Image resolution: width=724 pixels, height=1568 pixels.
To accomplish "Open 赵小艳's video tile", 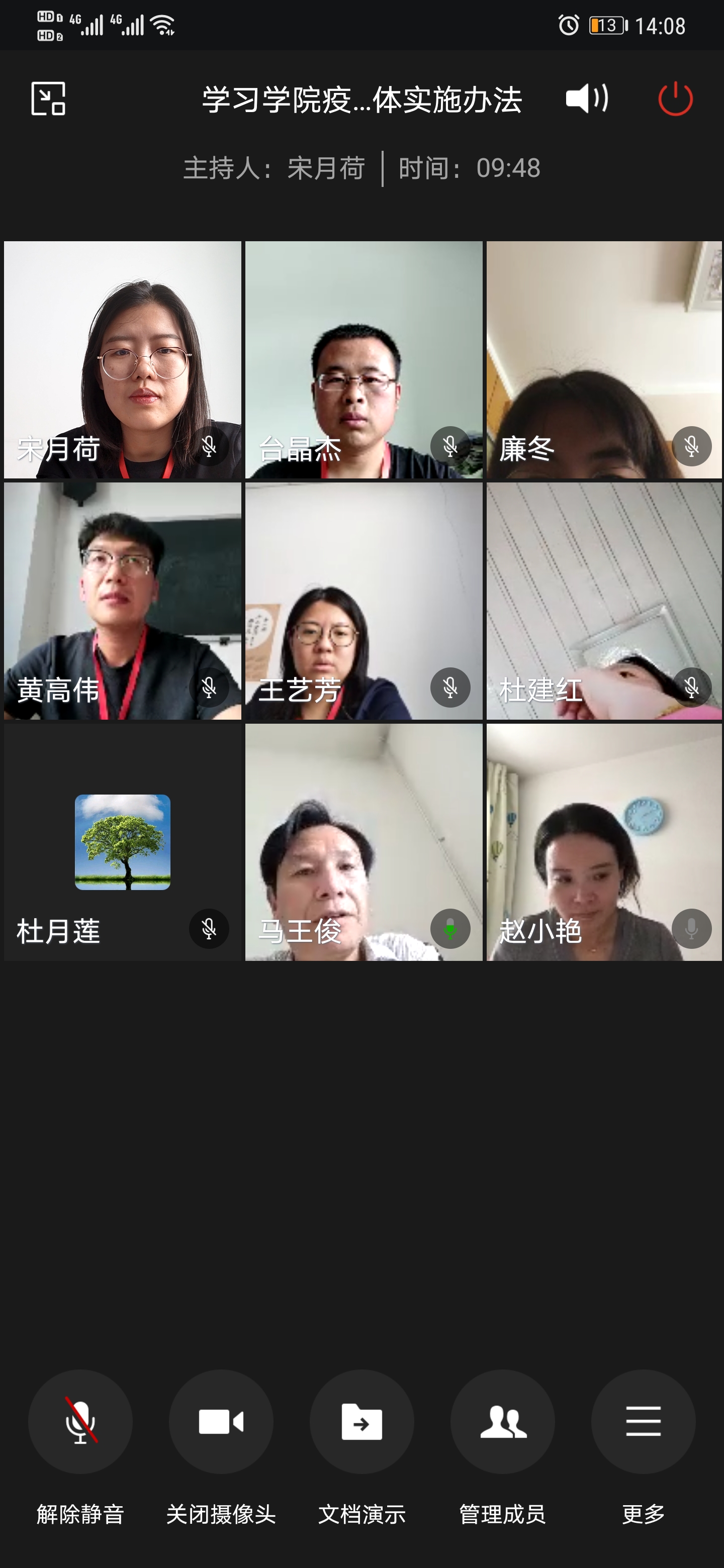I will pos(604,842).
